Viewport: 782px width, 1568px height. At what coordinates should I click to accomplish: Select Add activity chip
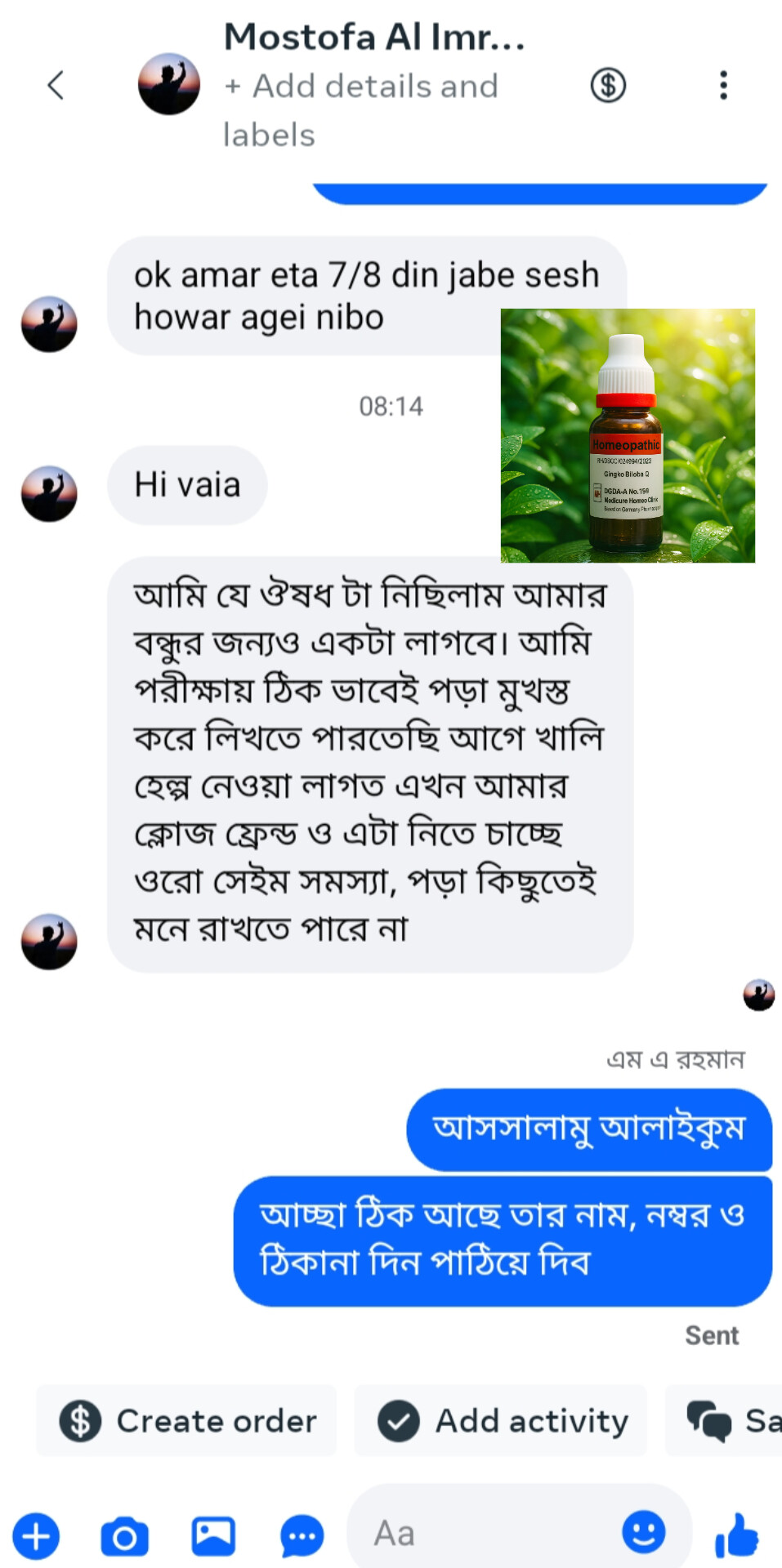pos(500,1420)
